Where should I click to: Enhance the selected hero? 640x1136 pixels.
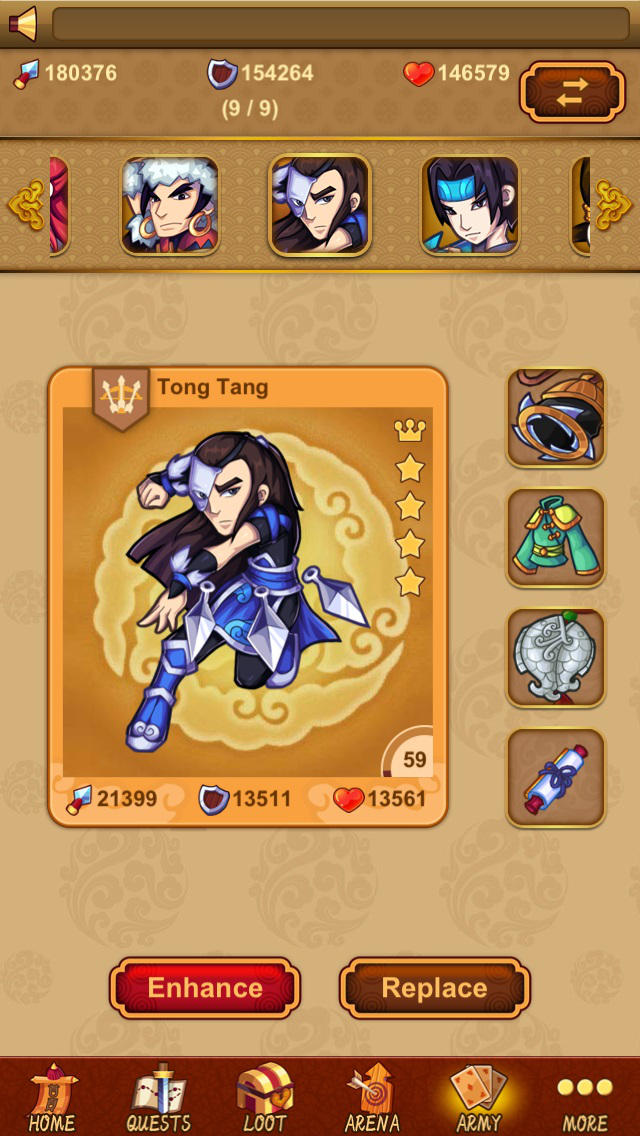point(205,988)
